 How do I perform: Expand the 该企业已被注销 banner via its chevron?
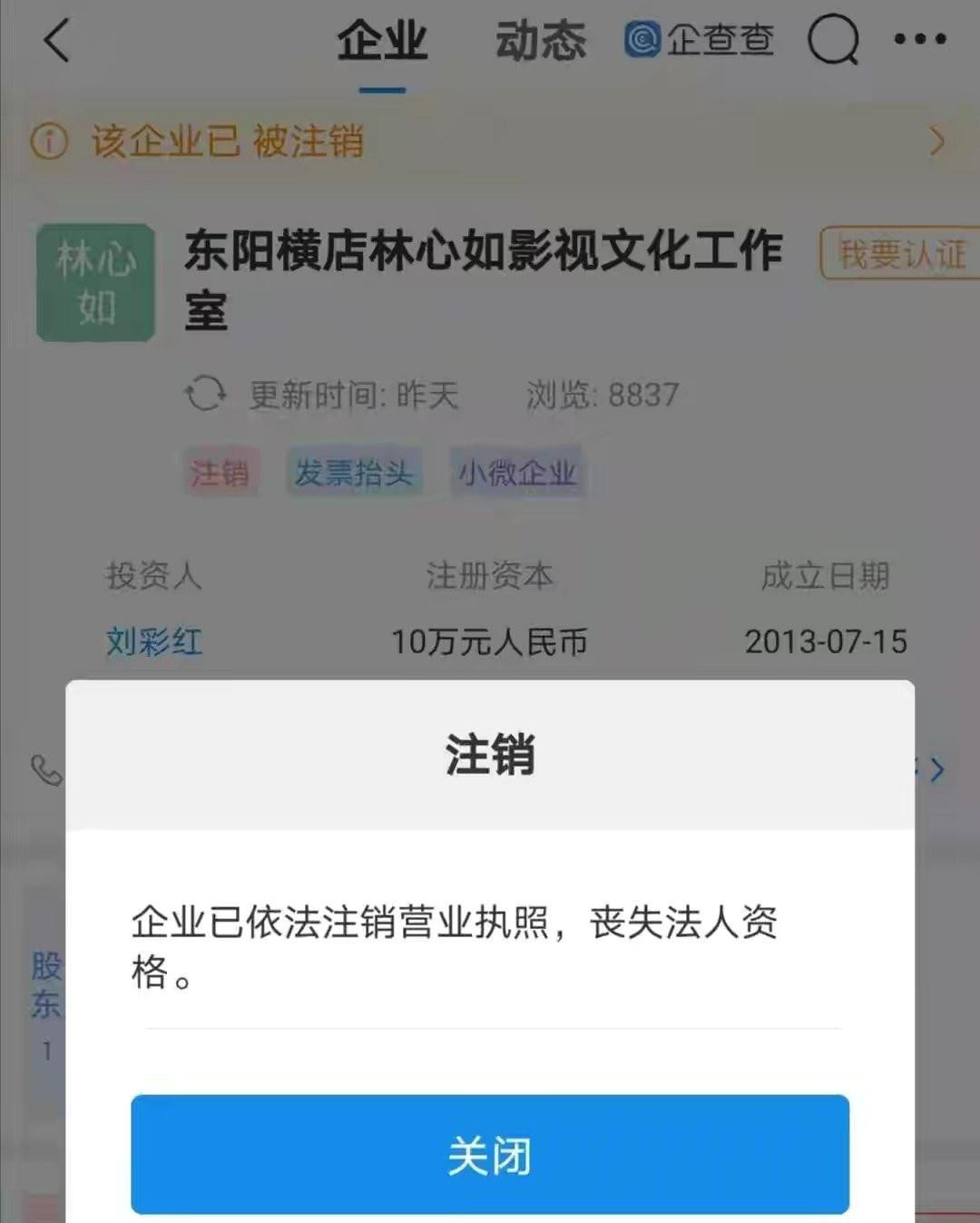pyautogui.click(x=939, y=141)
